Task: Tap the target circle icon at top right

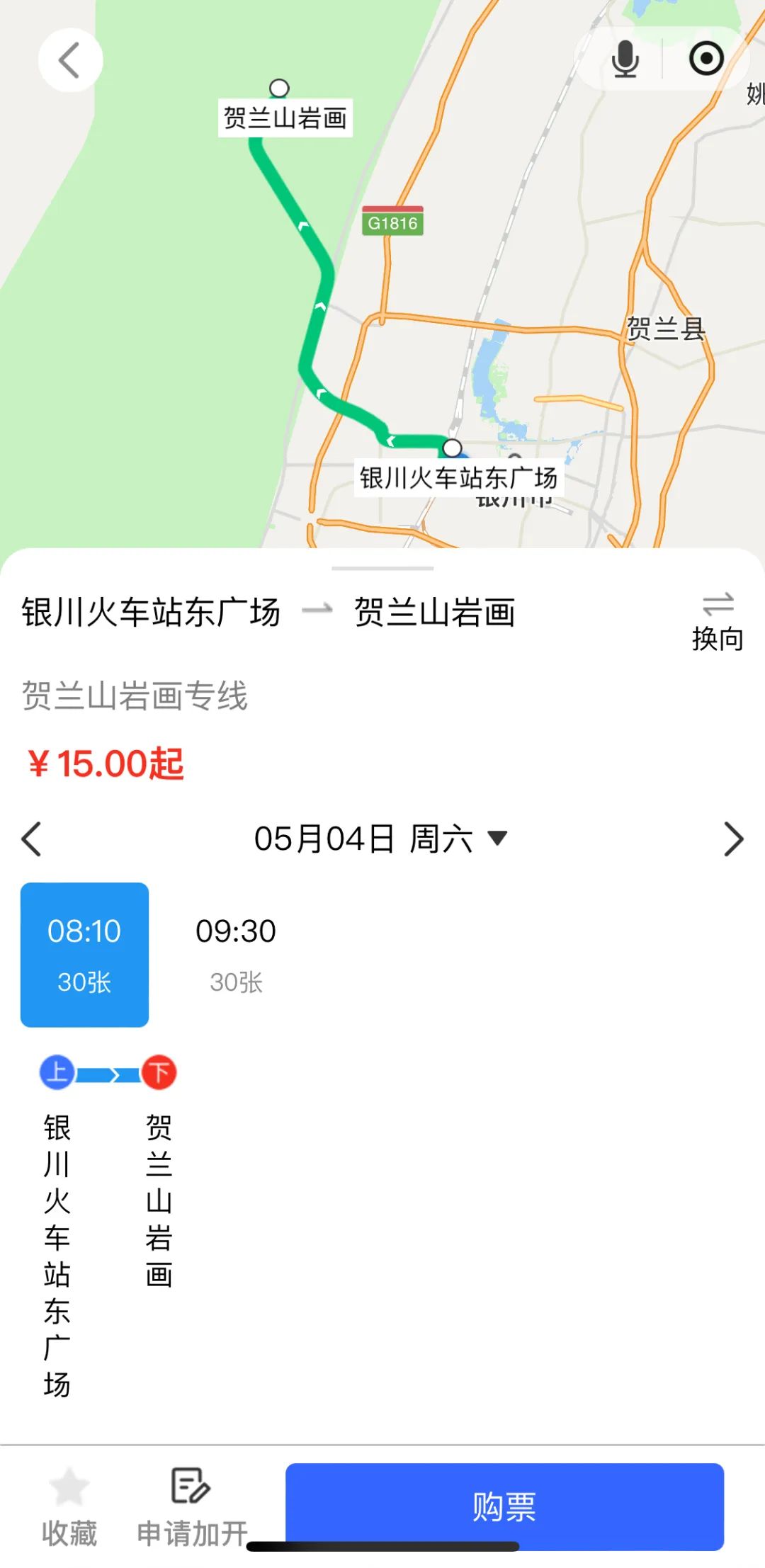Action: [706, 59]
